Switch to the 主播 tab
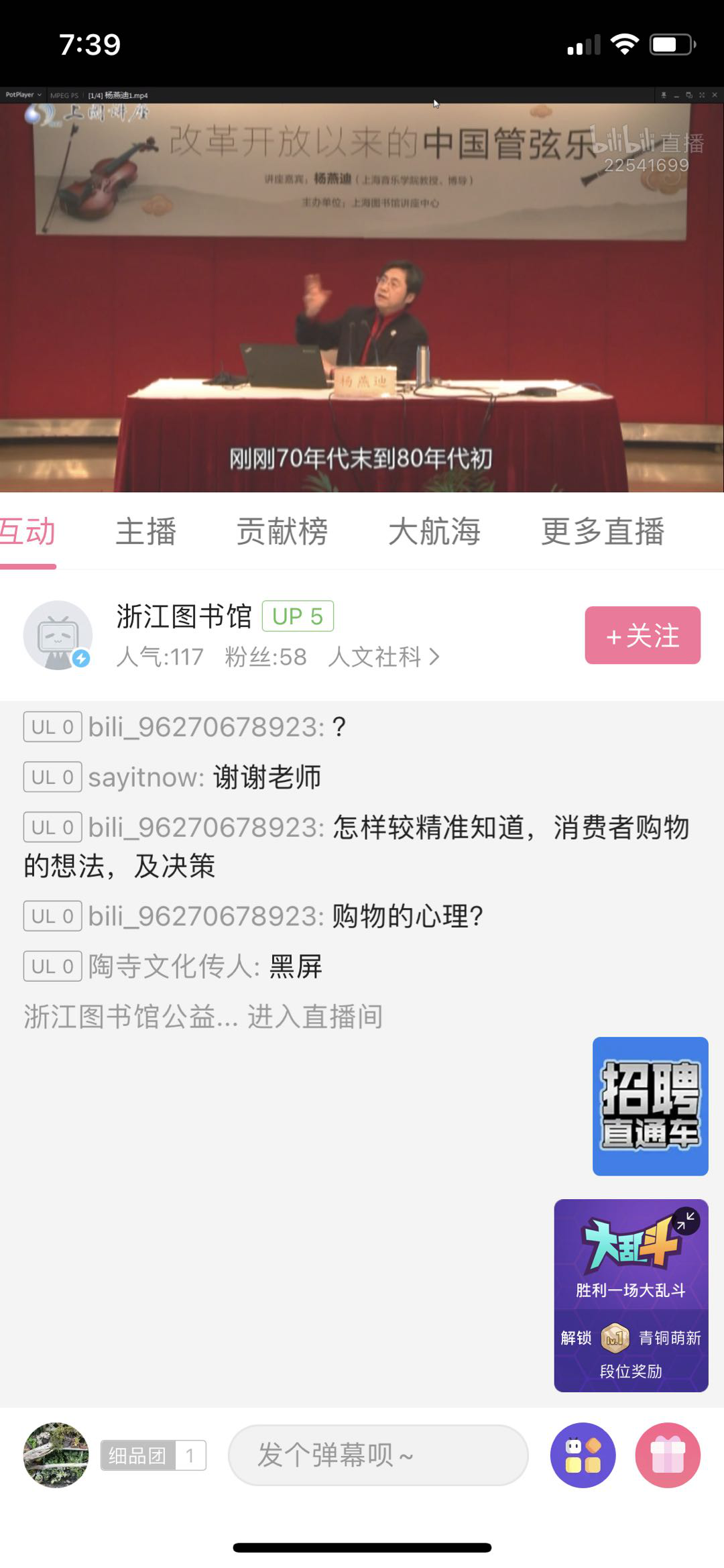 coord(146,533)
